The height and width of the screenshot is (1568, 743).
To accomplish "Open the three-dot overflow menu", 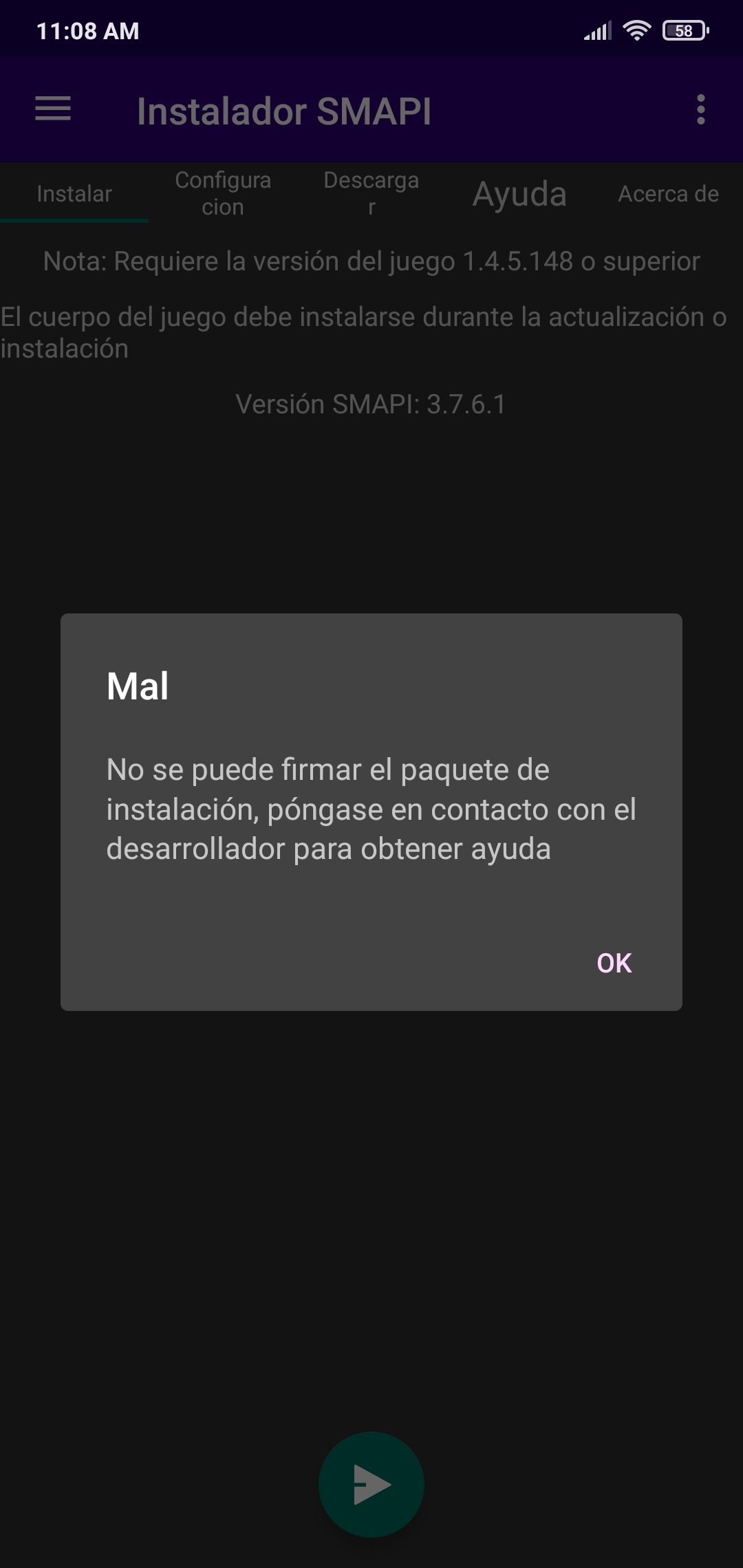I will 700,110.
